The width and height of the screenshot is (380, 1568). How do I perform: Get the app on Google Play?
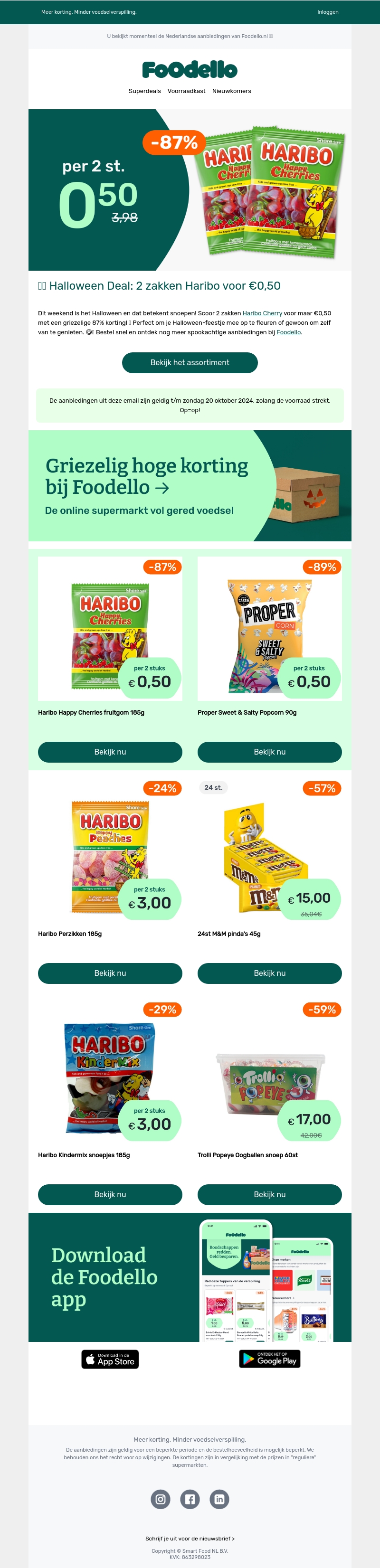pyautogui.click(x=269, y=1359)
